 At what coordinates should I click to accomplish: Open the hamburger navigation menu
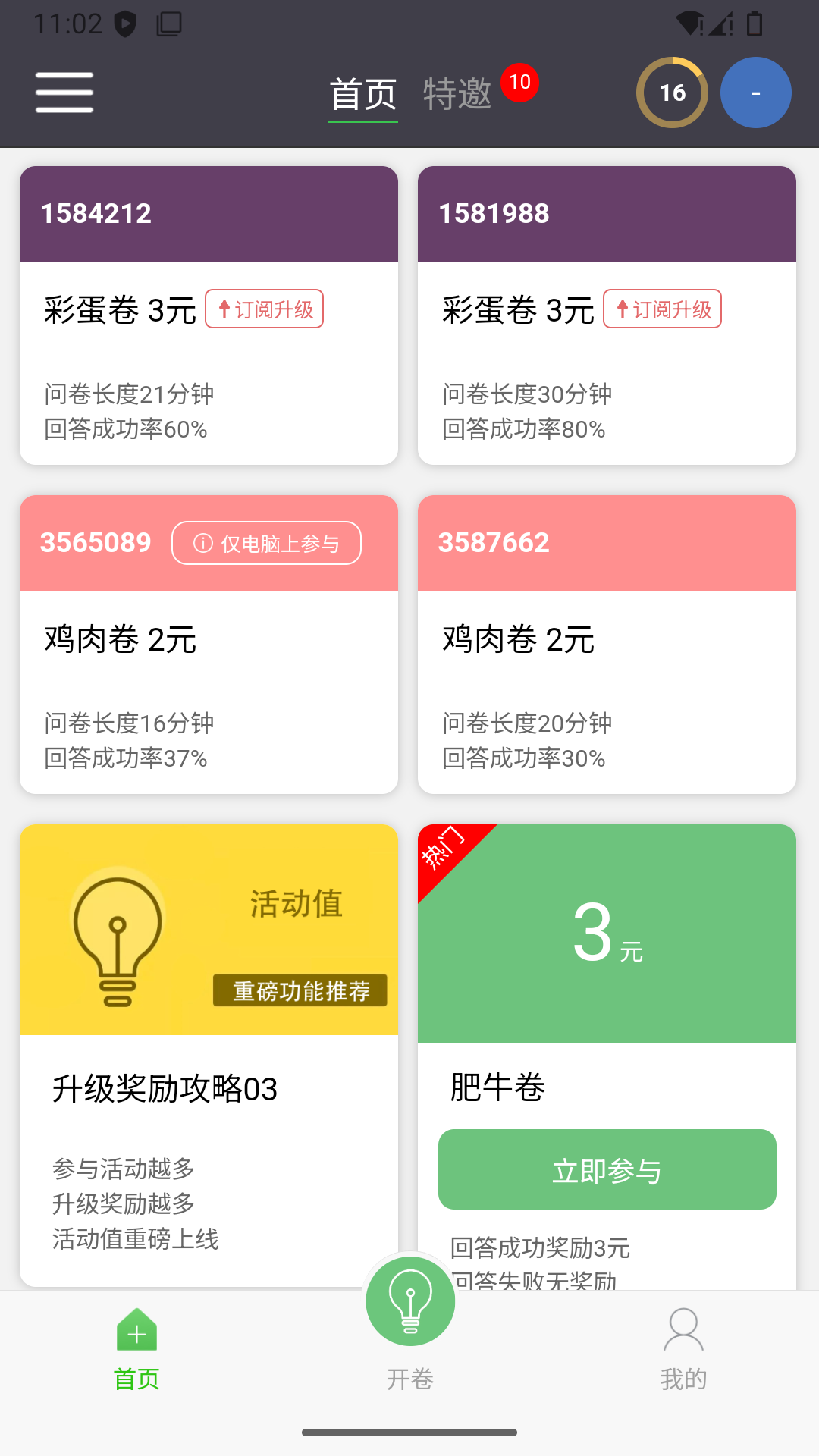tap(64, 92)
